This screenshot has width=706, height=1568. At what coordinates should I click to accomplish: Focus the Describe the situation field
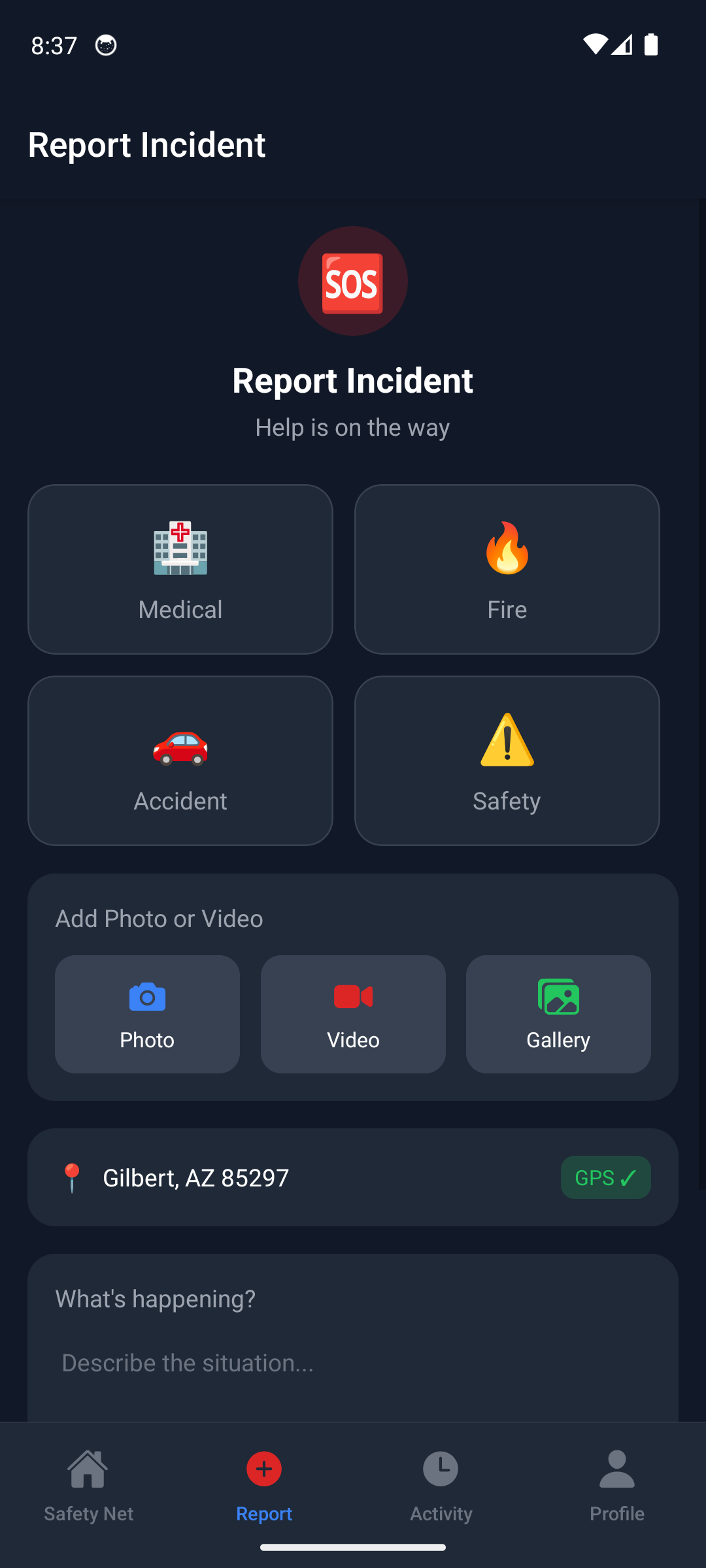(x=353, y=1363)
